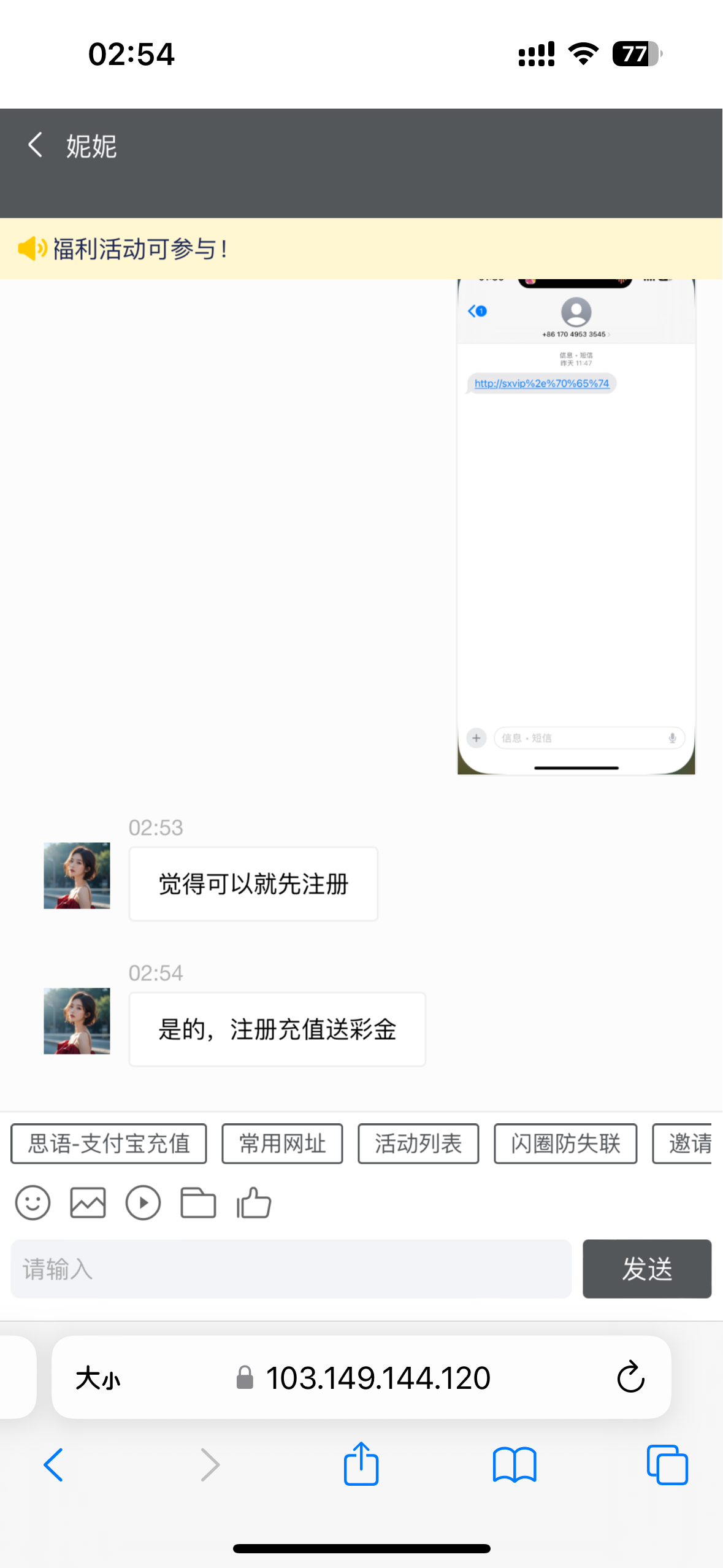The width and height of the screenshot is (723, 1568).
Task: Select the 思语-支付宝充值 quick reply
Action: click(109, 1143)
